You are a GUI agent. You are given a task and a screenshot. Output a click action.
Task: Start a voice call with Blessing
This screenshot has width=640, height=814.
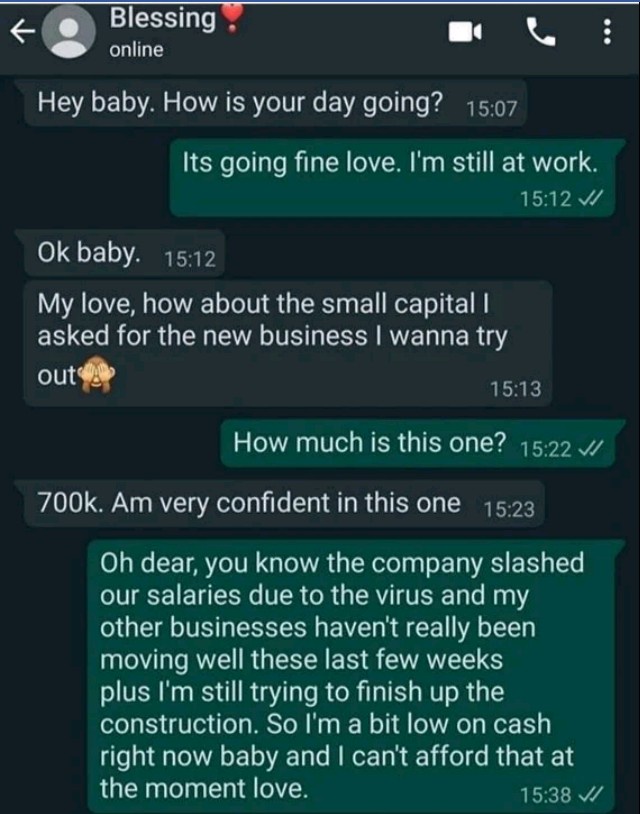point(541,35)
